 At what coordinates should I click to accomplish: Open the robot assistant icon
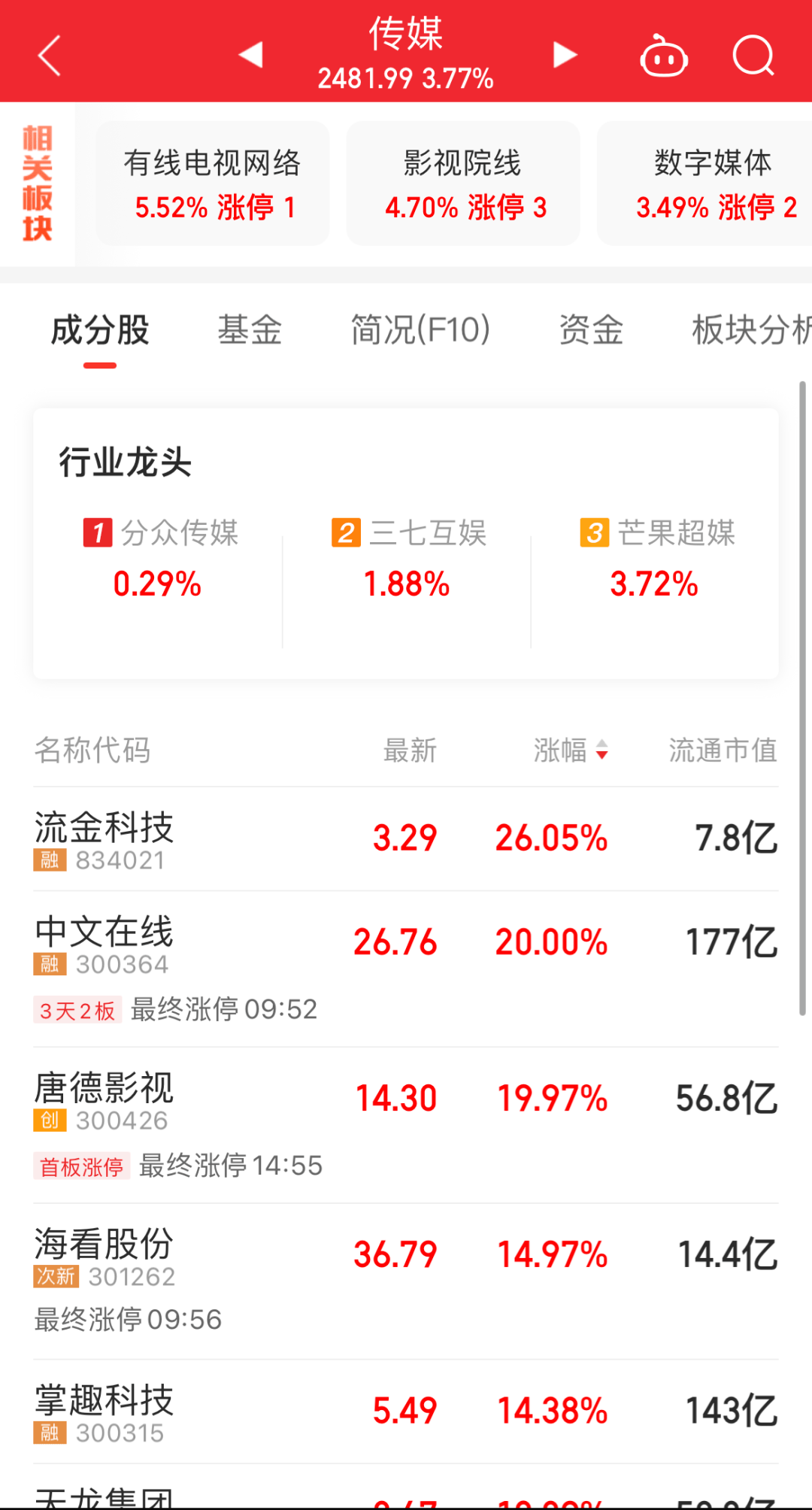click(x=664, y=56)
